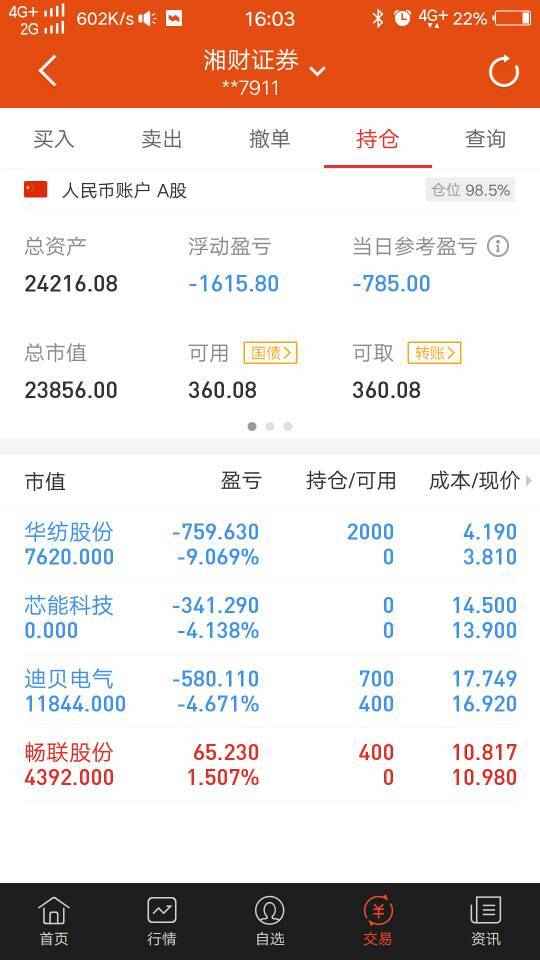
Task: Open the 查询 tab
Action: click(486, 139)
